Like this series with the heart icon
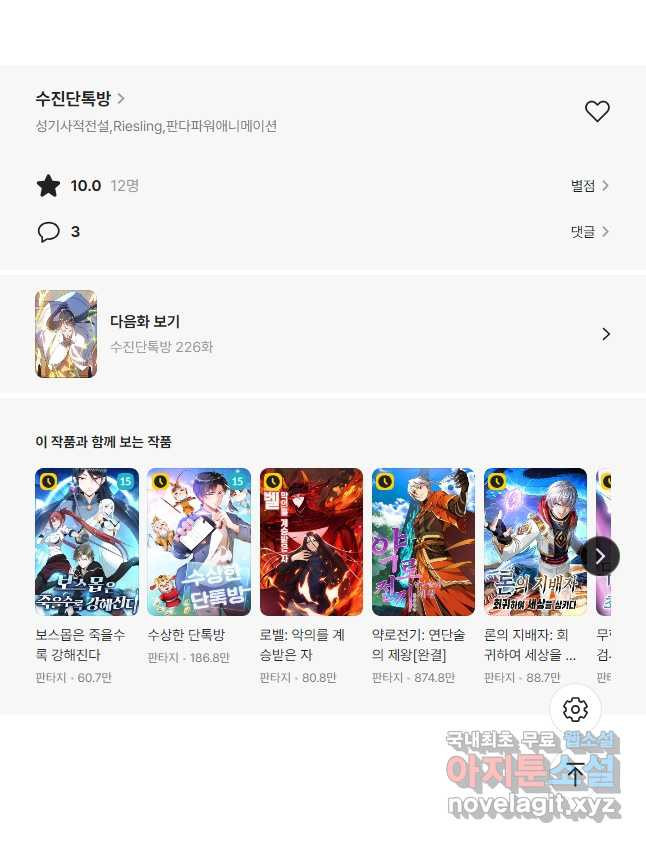The height and width of the screenshot is (843, 646). 597,112
